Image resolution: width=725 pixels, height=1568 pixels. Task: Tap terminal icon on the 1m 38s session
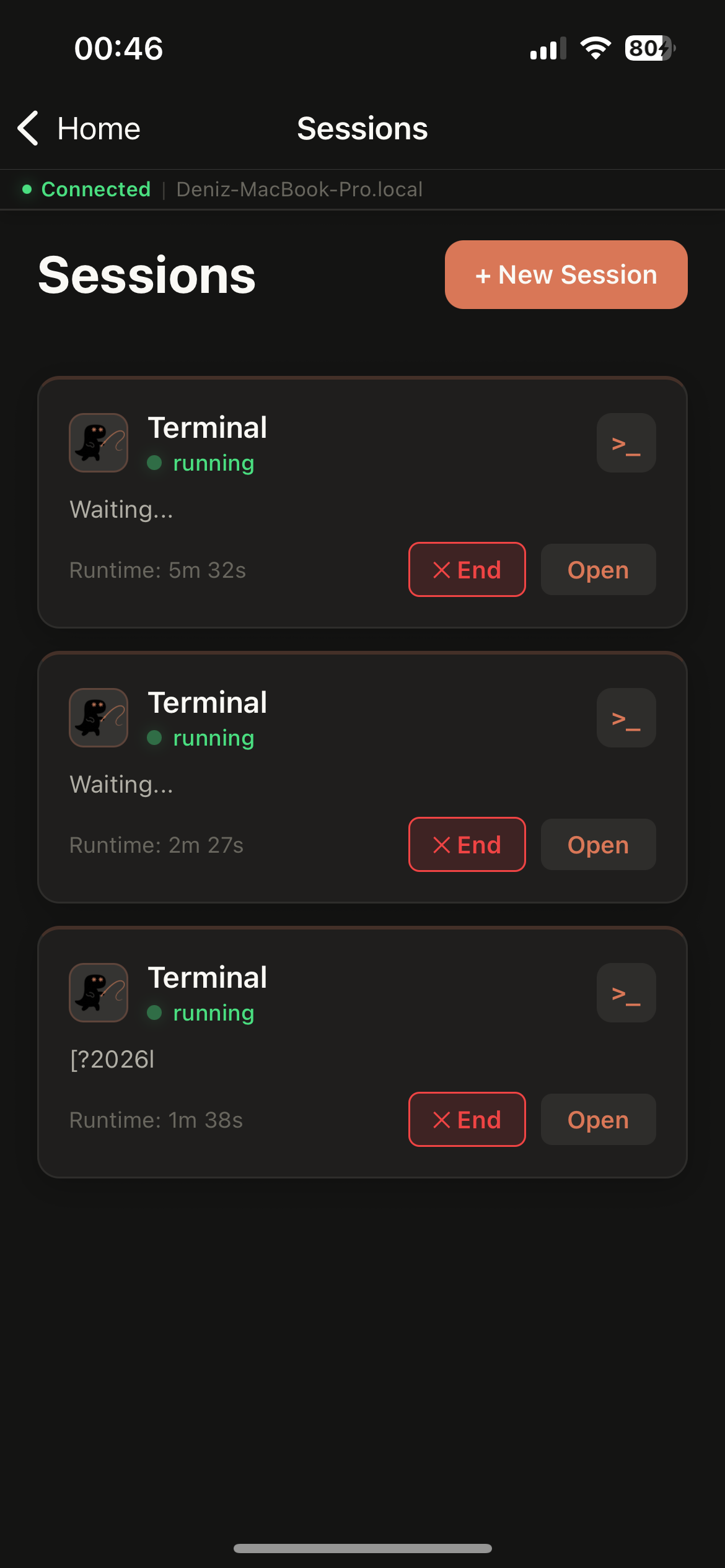[626, 993]
